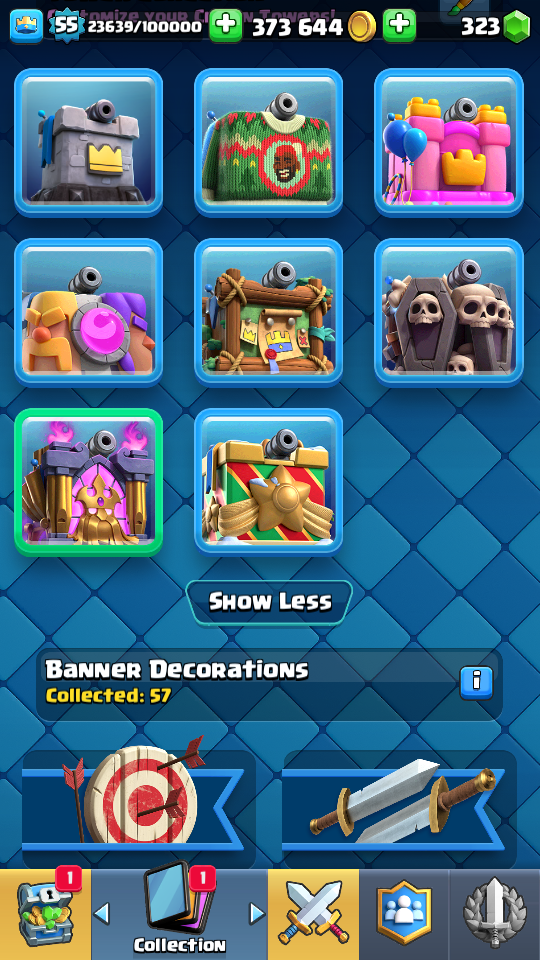The width and height of the screenshot is (540, 960).
Task: Select the skull and coffin tower skin
Action: click(x=449, y=312)
